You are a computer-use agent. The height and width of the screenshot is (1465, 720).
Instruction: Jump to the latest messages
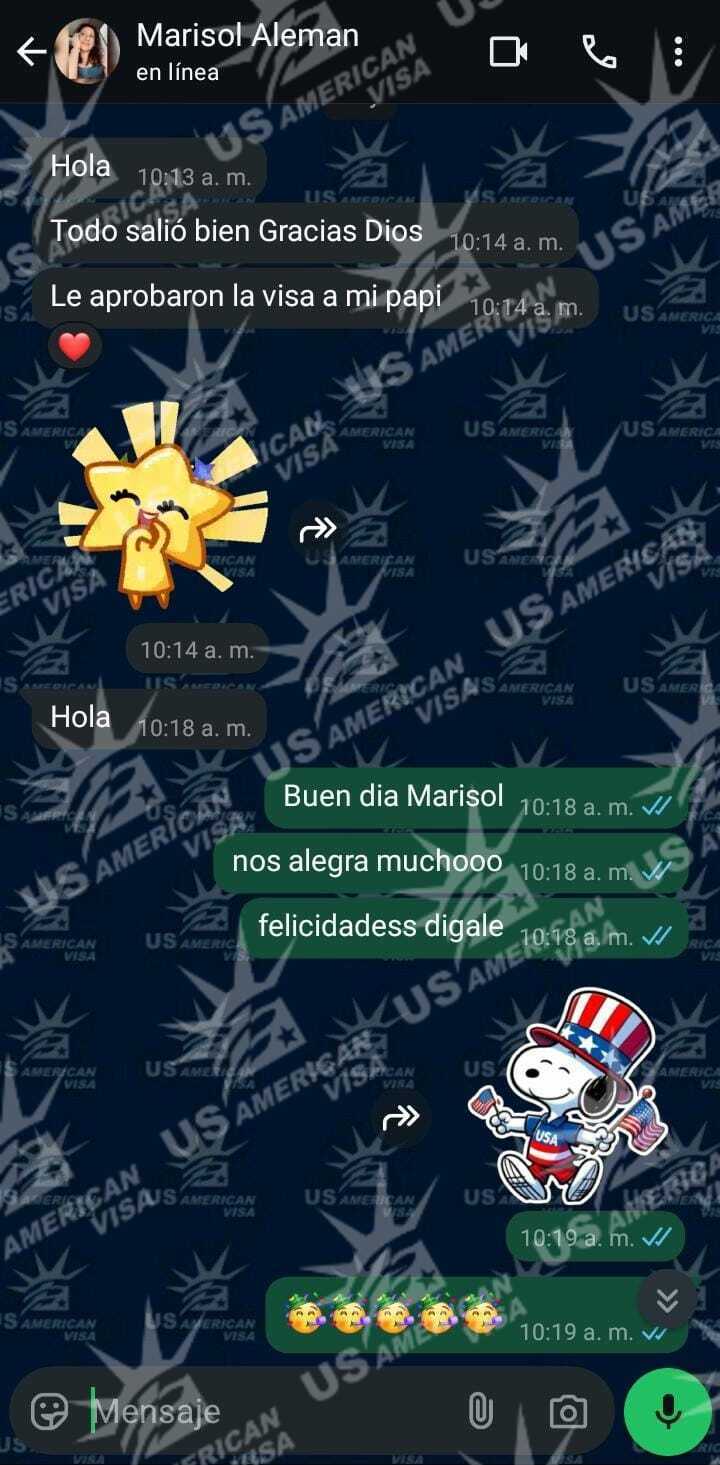pyautogui.click(x=667, y=1300)
